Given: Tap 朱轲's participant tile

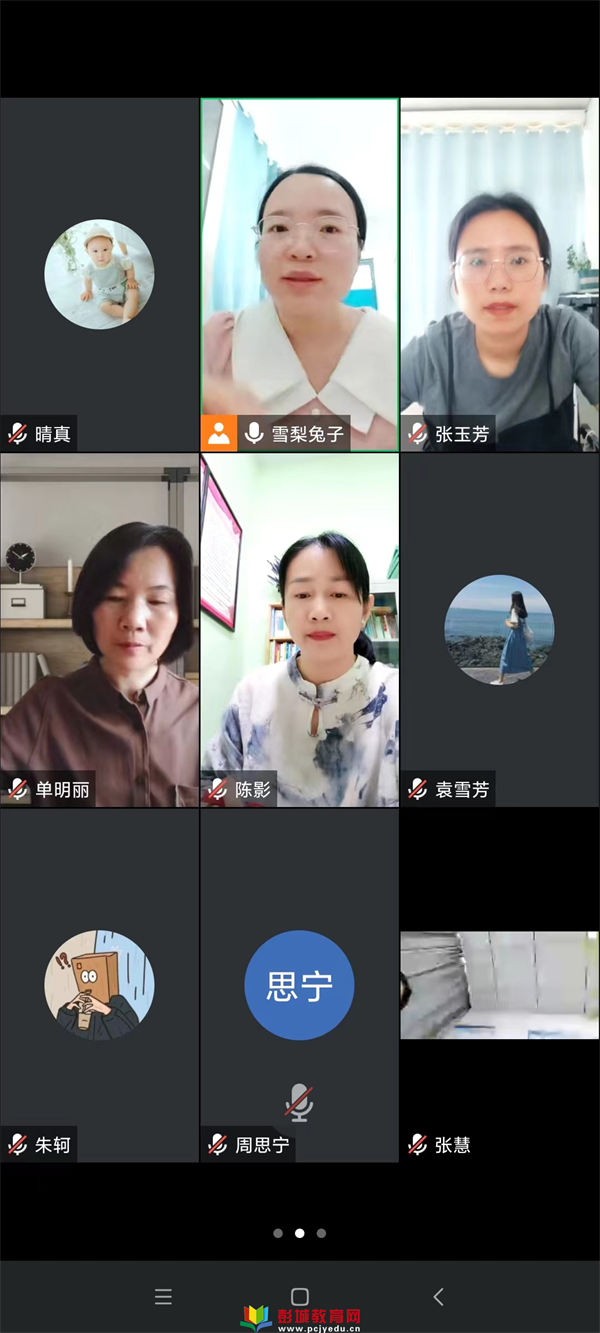Looking at the screenshot, I should pos(99,985).
